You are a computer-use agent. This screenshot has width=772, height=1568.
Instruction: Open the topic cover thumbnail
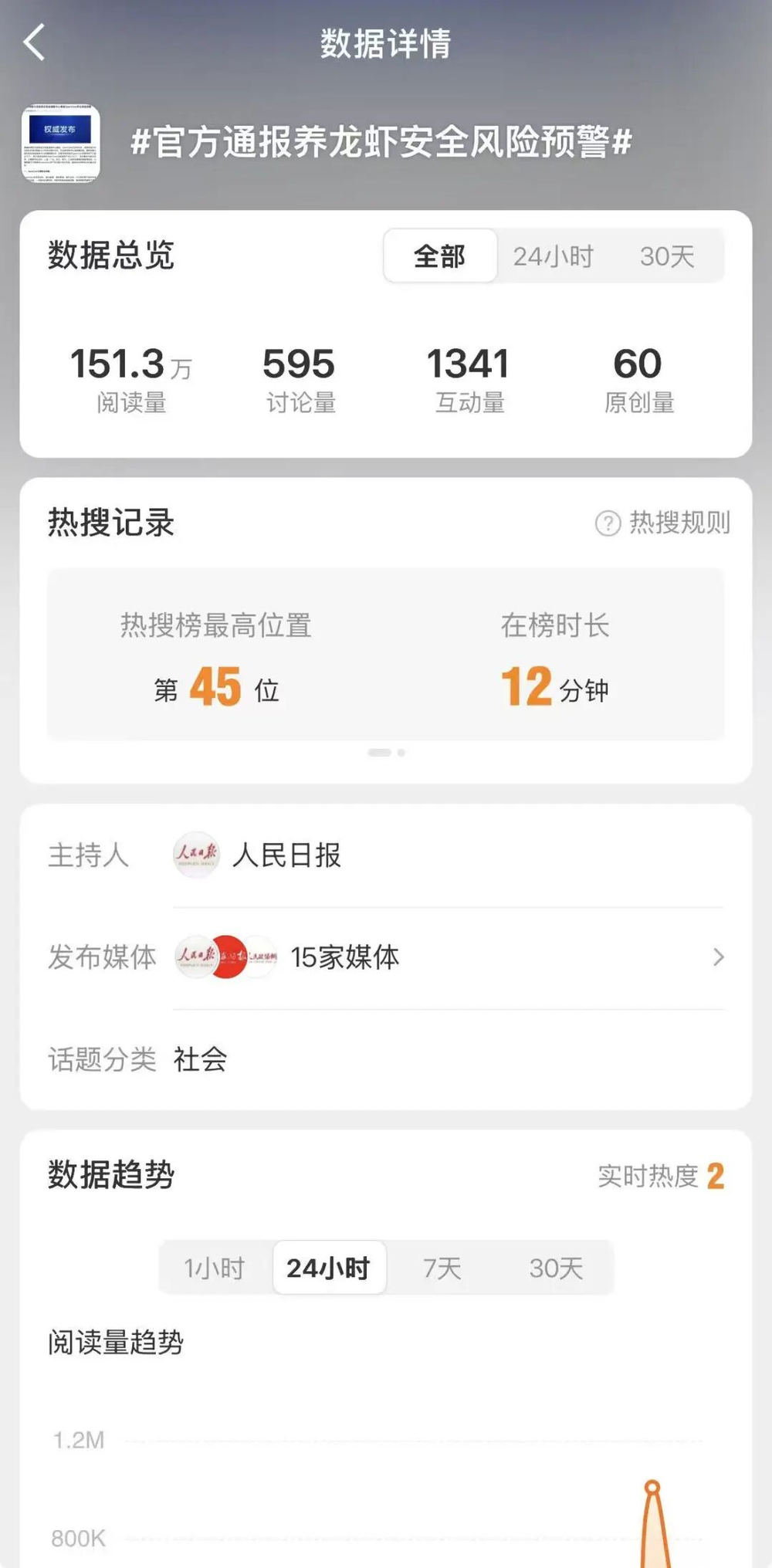tap(61, 143)
